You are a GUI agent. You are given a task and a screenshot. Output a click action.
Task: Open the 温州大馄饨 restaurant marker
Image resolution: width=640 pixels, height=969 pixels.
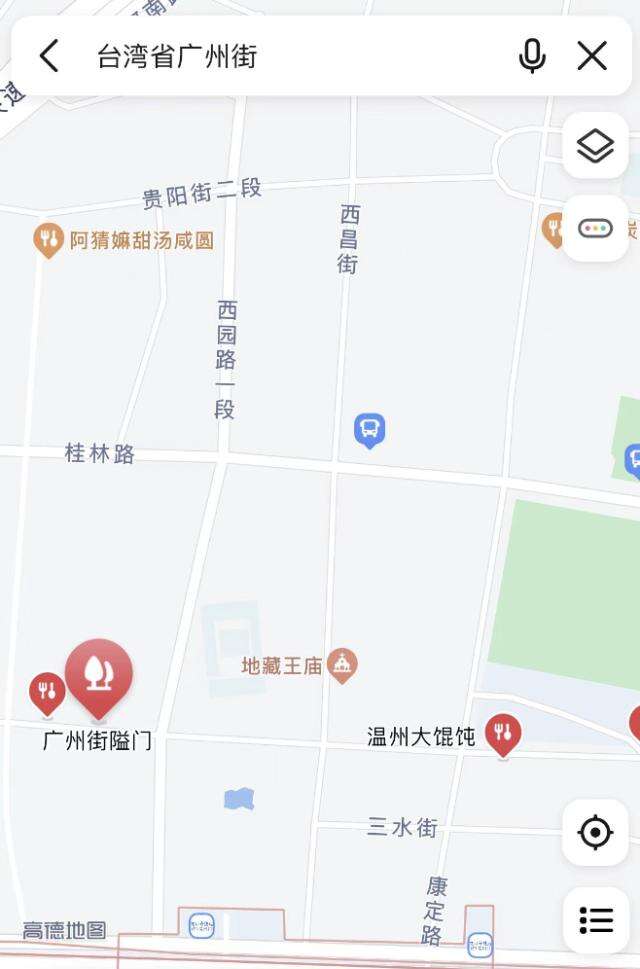503,734
